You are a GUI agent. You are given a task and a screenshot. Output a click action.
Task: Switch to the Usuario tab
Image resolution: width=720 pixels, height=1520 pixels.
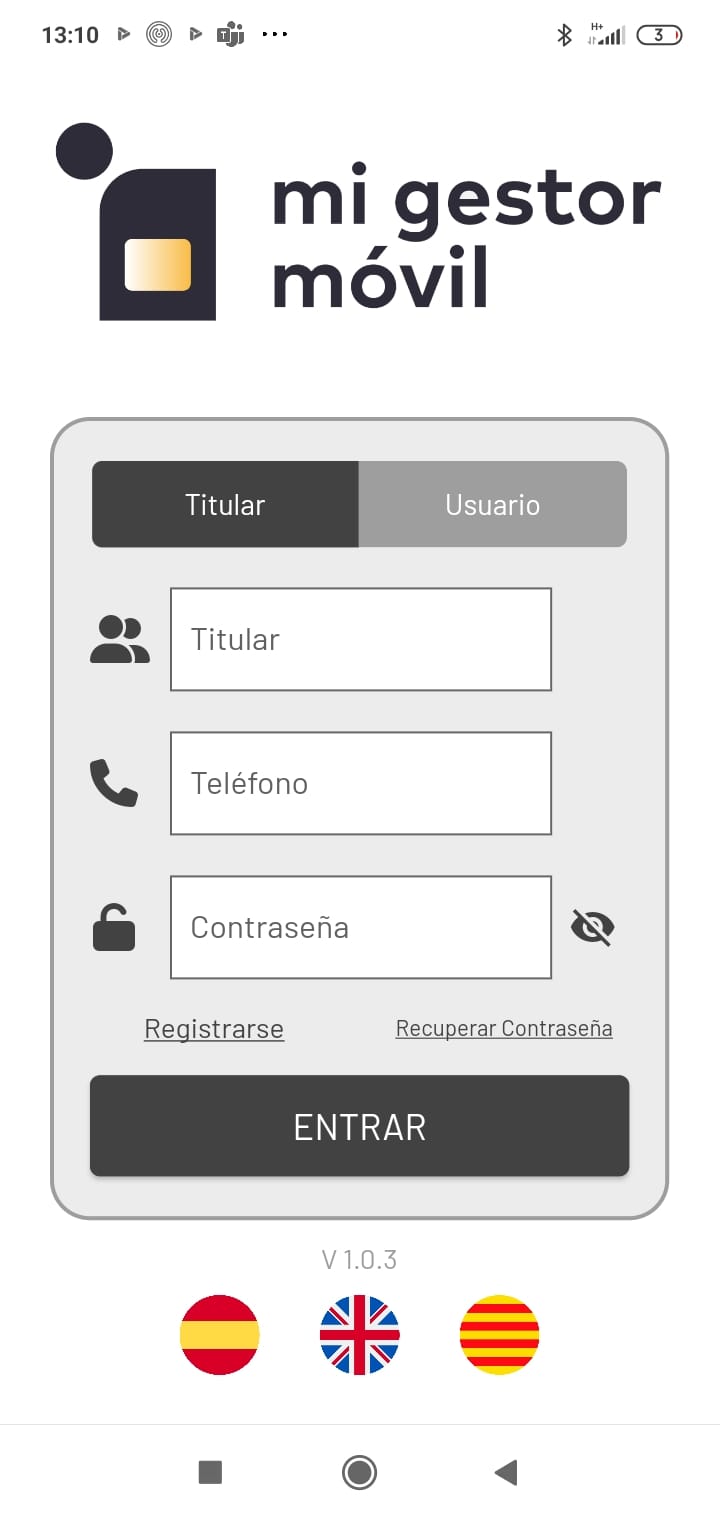point(492,504)
